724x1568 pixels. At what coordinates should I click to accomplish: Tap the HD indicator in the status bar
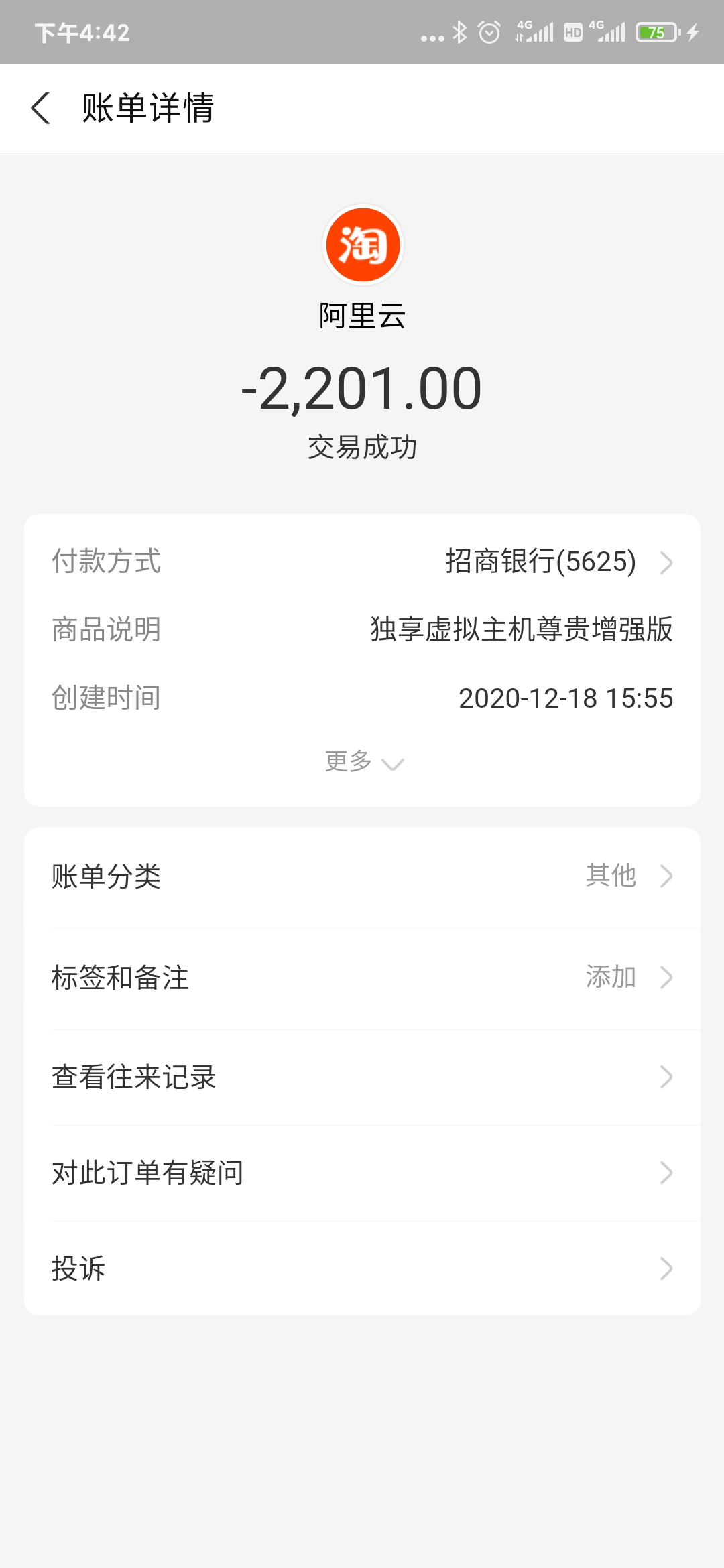(574, 32)
